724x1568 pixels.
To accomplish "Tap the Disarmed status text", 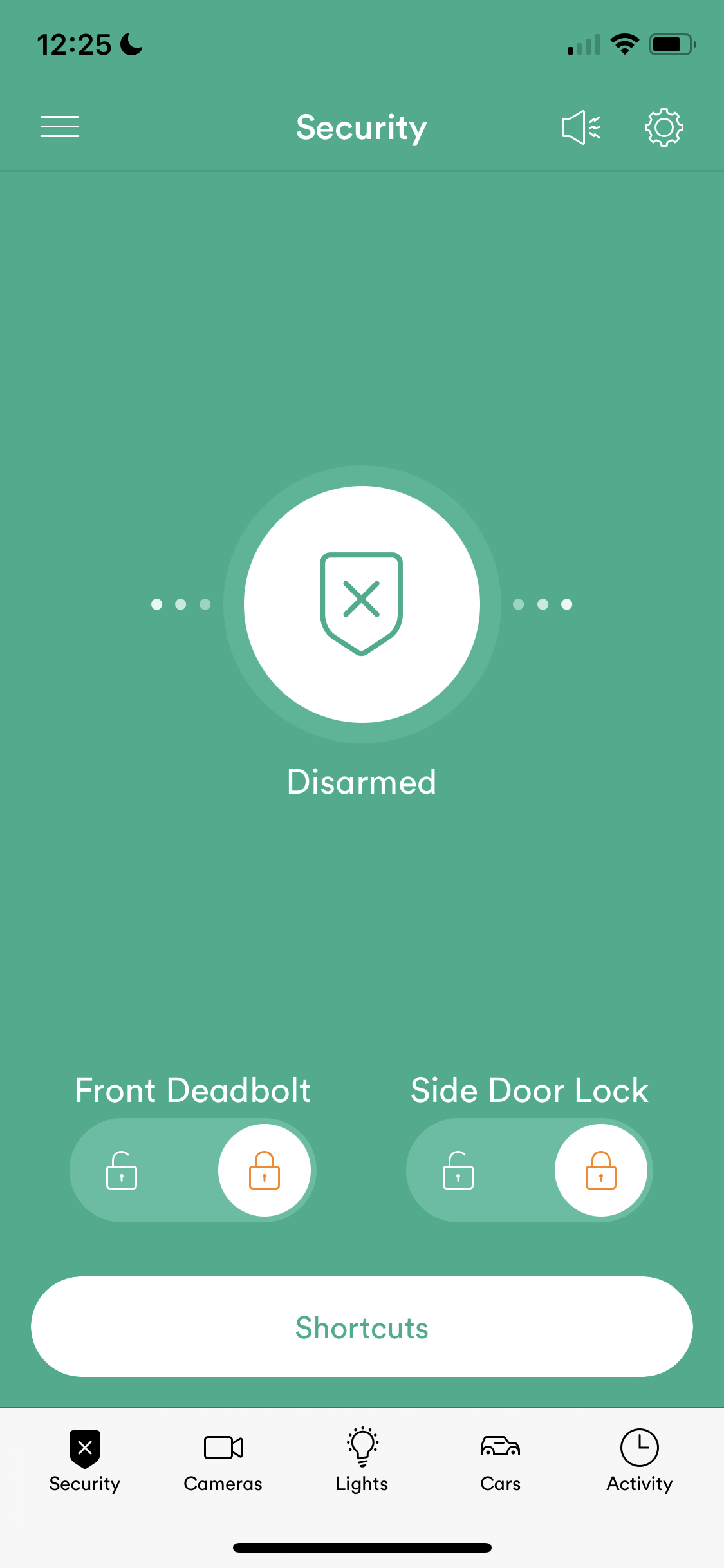I will (362, 781).
